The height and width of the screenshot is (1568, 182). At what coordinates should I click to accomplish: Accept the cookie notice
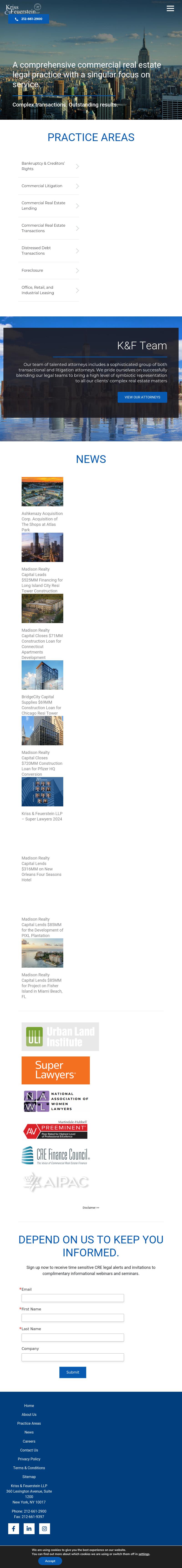click(x=50, y=1561)
